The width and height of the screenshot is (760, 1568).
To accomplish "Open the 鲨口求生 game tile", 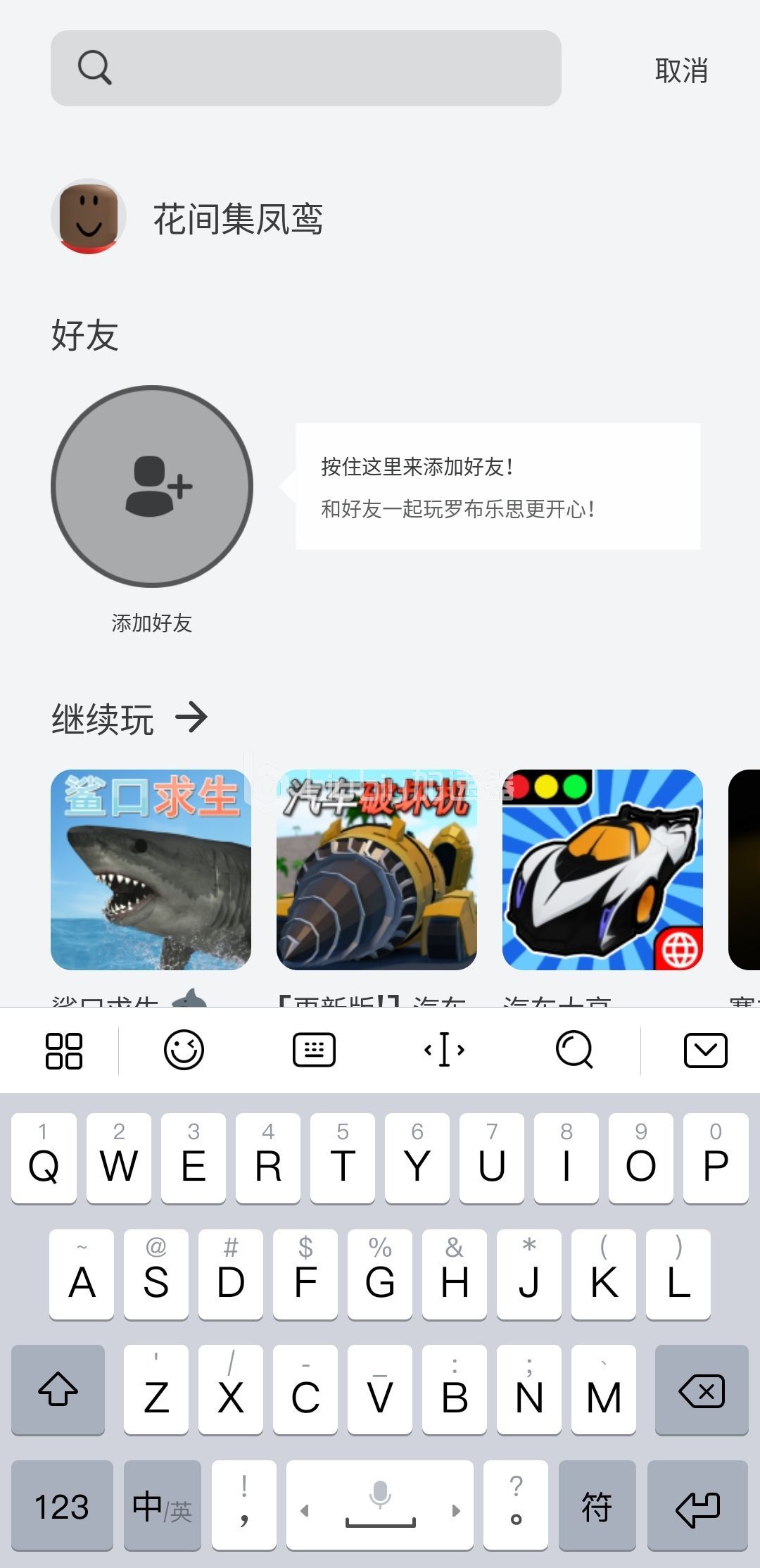I will pos(151,870).
